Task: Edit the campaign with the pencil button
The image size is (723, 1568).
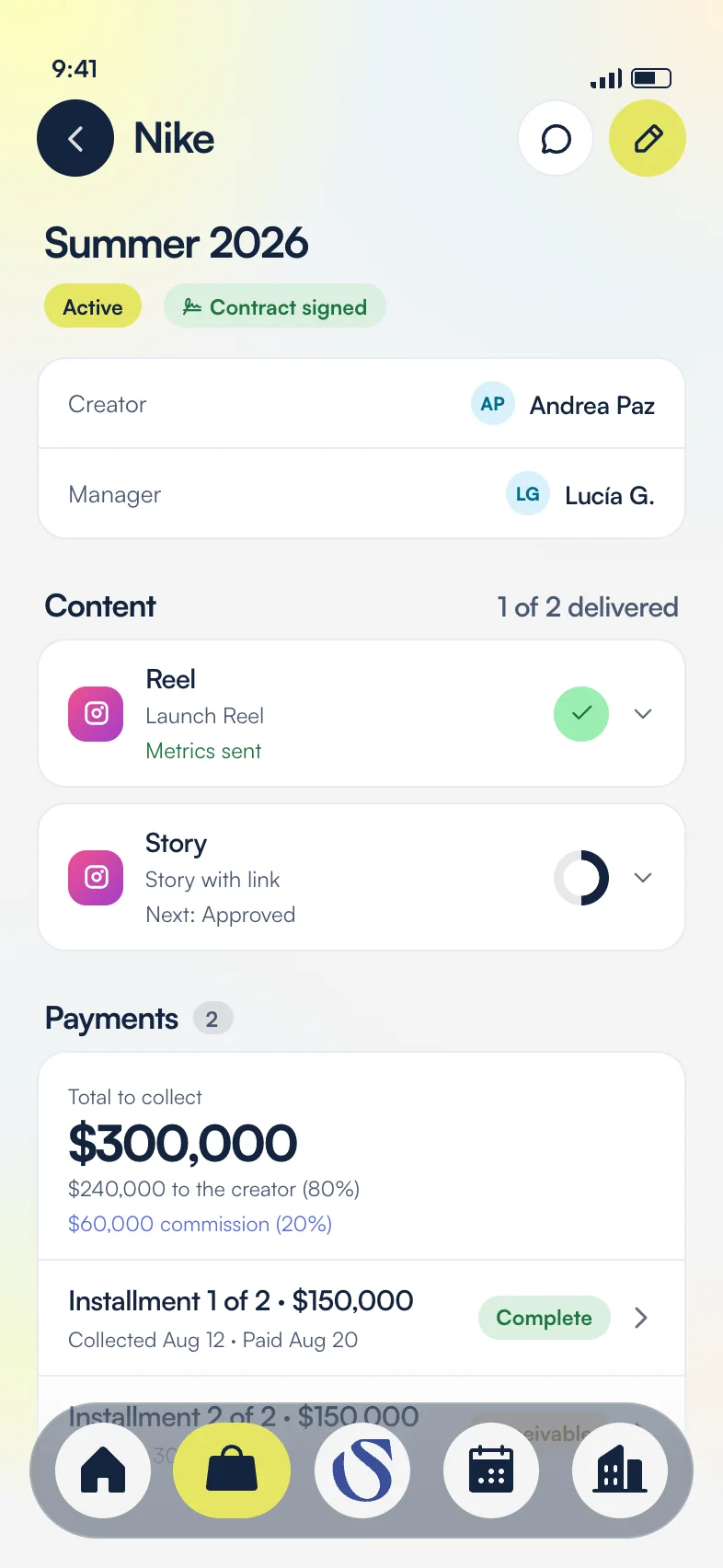Action: point(648,138)
